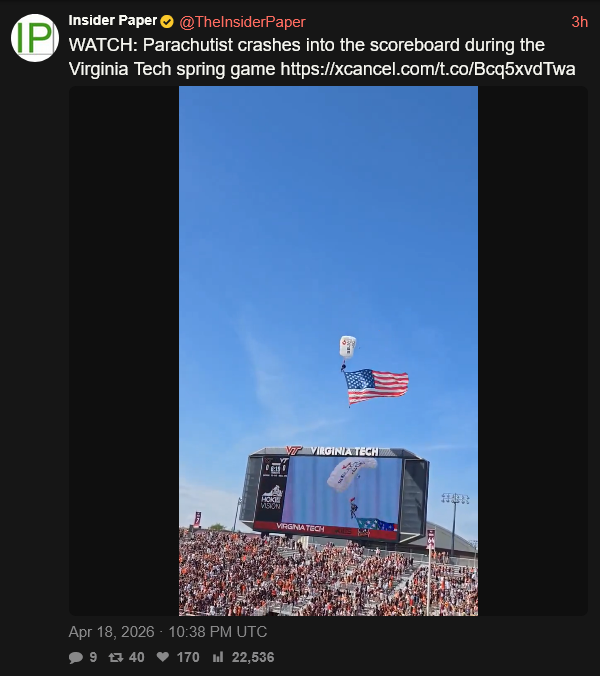Open the Insider Paper display name
The width and height of the screenshot is (600, 676).
click(112, 21)
